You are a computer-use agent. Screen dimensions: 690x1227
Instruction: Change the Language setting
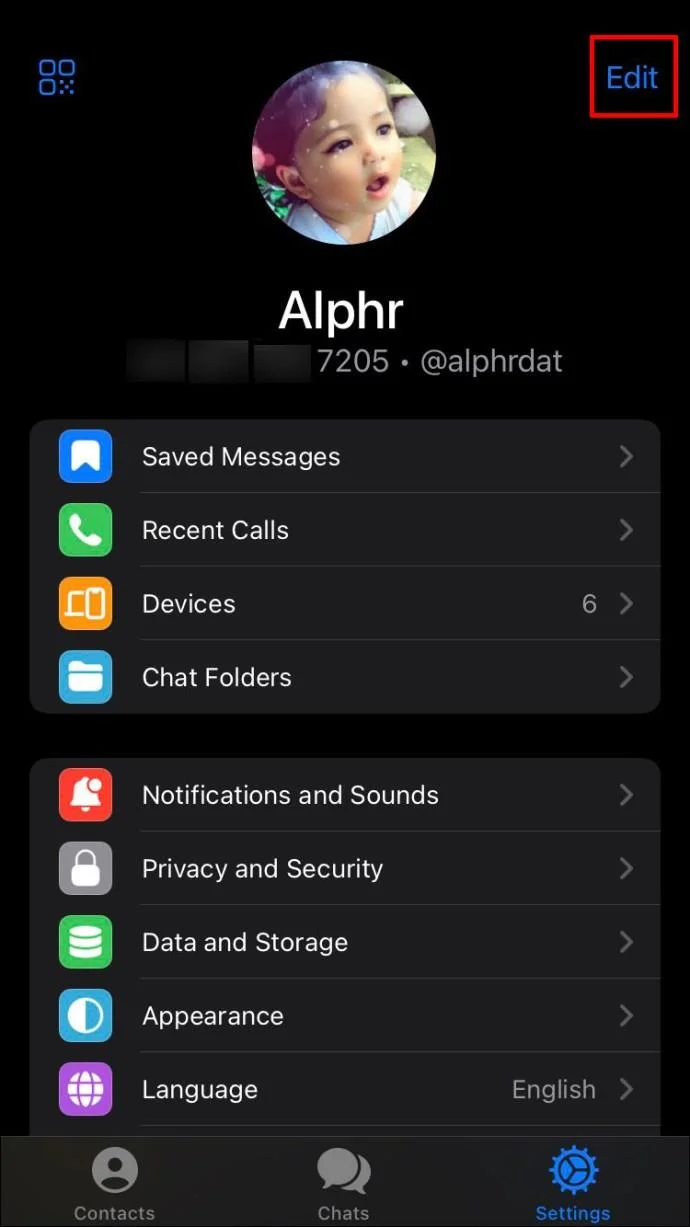344,1089
